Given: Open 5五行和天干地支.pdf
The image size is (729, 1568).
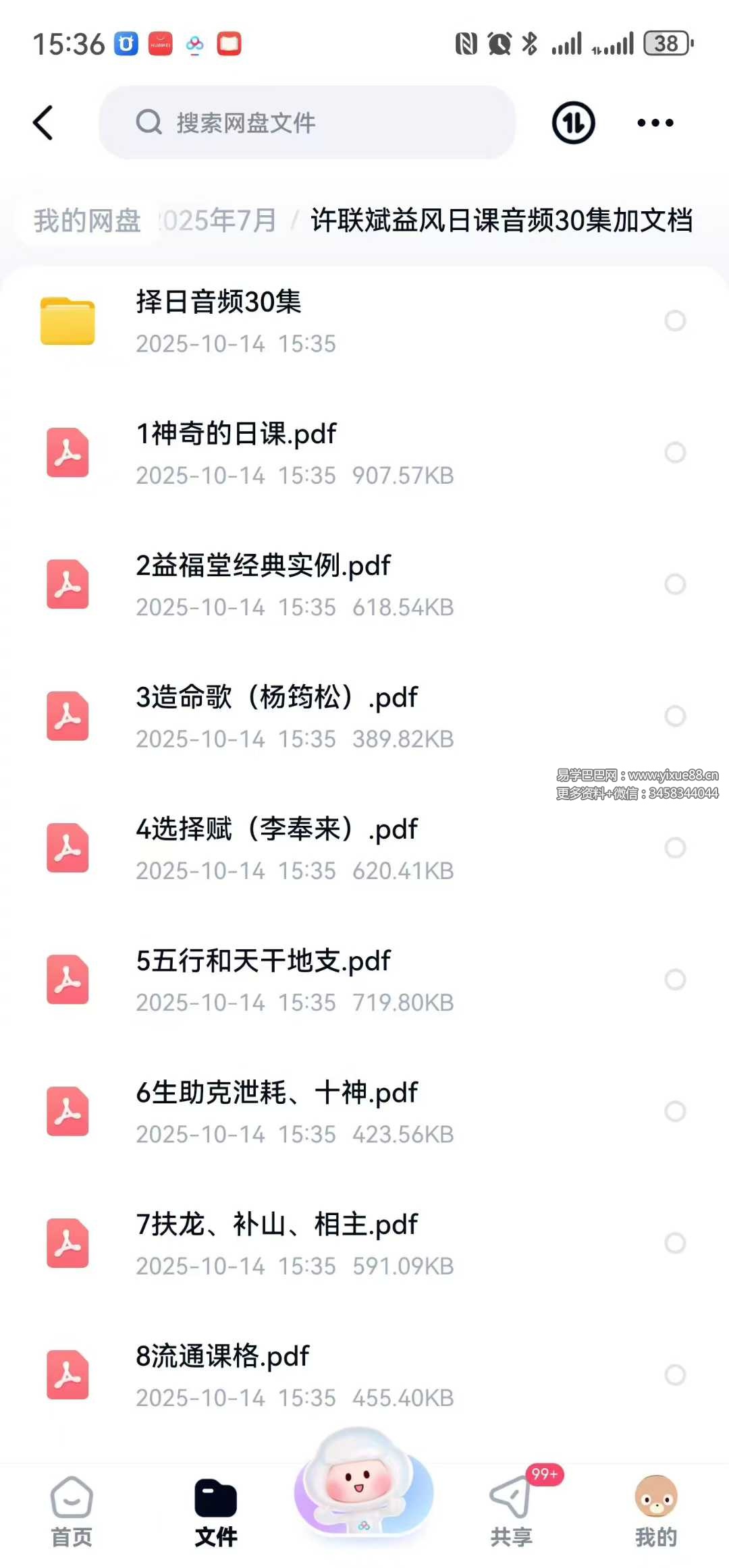Looking at the screenshot, I should [263, 979].
